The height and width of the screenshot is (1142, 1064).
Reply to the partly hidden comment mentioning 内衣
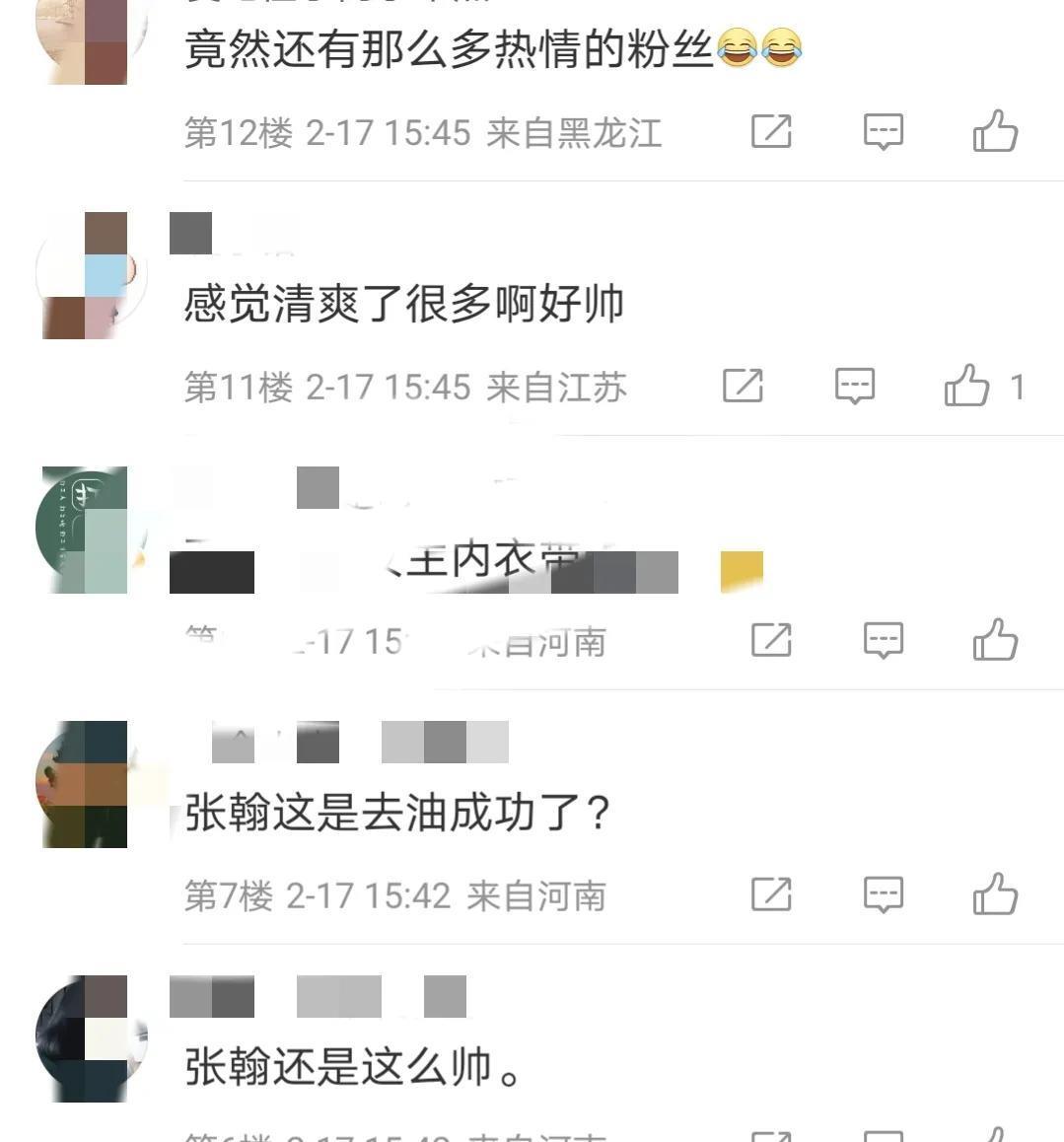[x=883, y=640]
